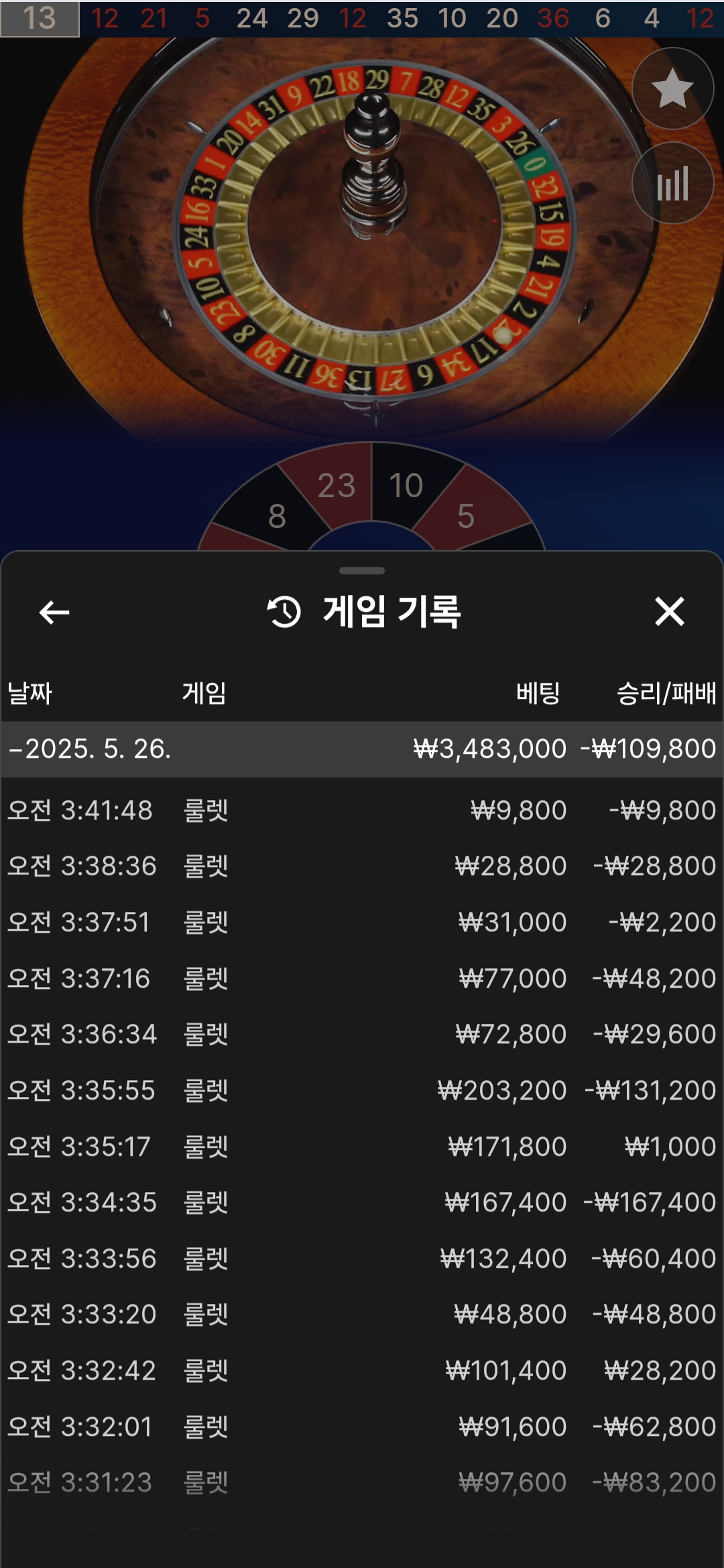Open the 오전 3:41:48 룰렛 record
The height and width of the screenshot is (1568, 724).
[362, 810]
